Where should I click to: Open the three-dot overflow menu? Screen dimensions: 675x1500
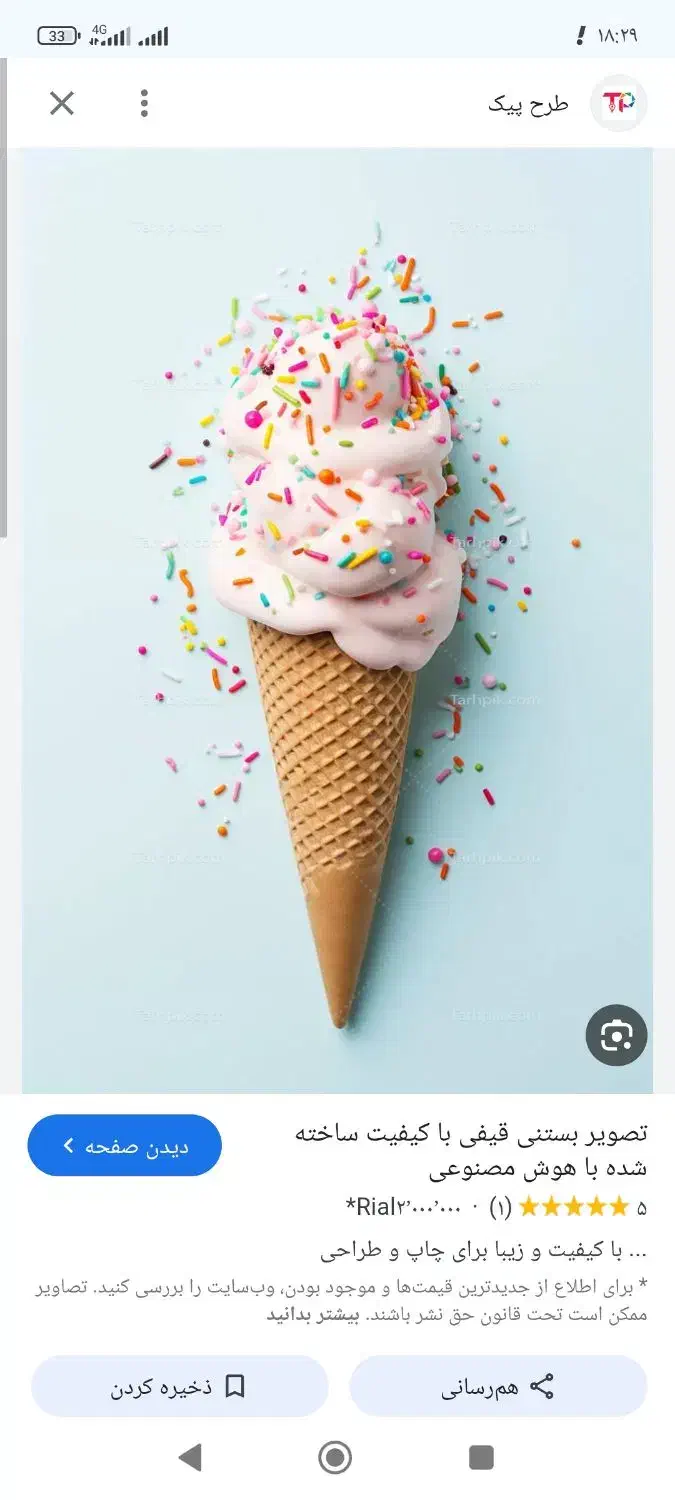pos(144,103)
